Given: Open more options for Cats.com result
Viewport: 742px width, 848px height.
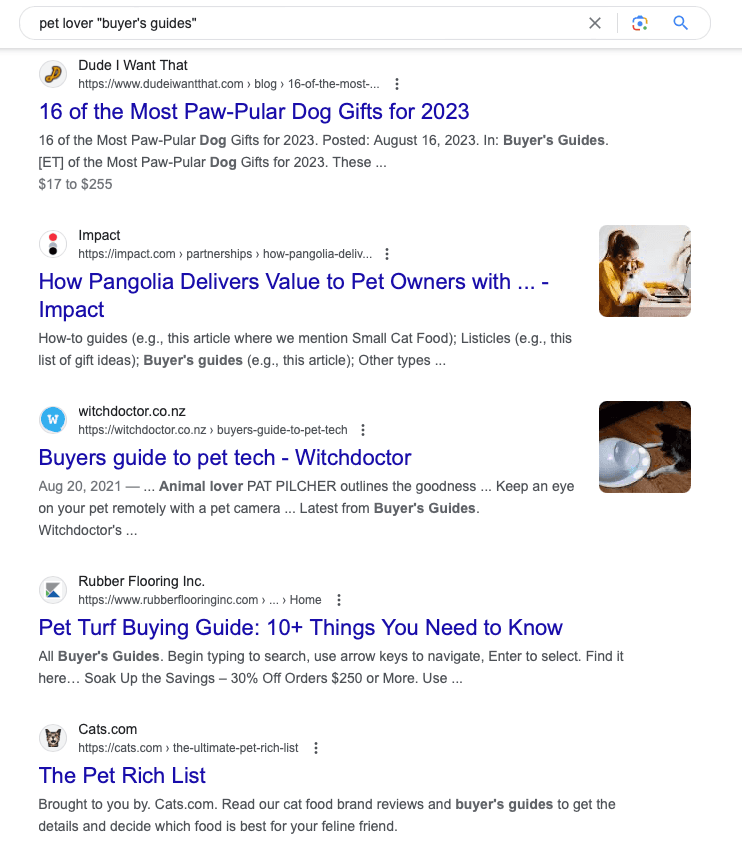Looking at the screenshot, I should 316,748.
